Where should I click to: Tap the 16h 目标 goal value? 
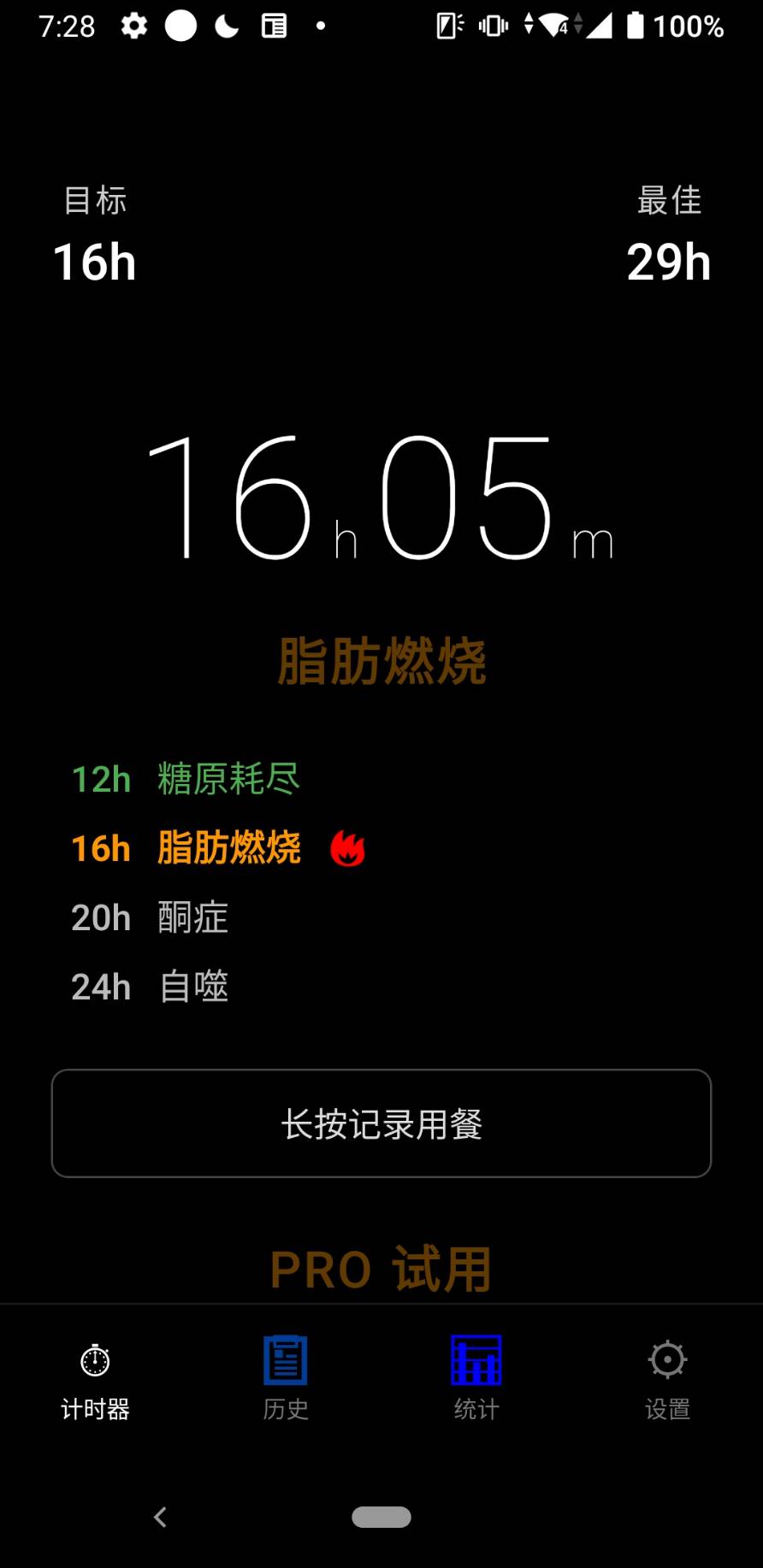point(95,262)
